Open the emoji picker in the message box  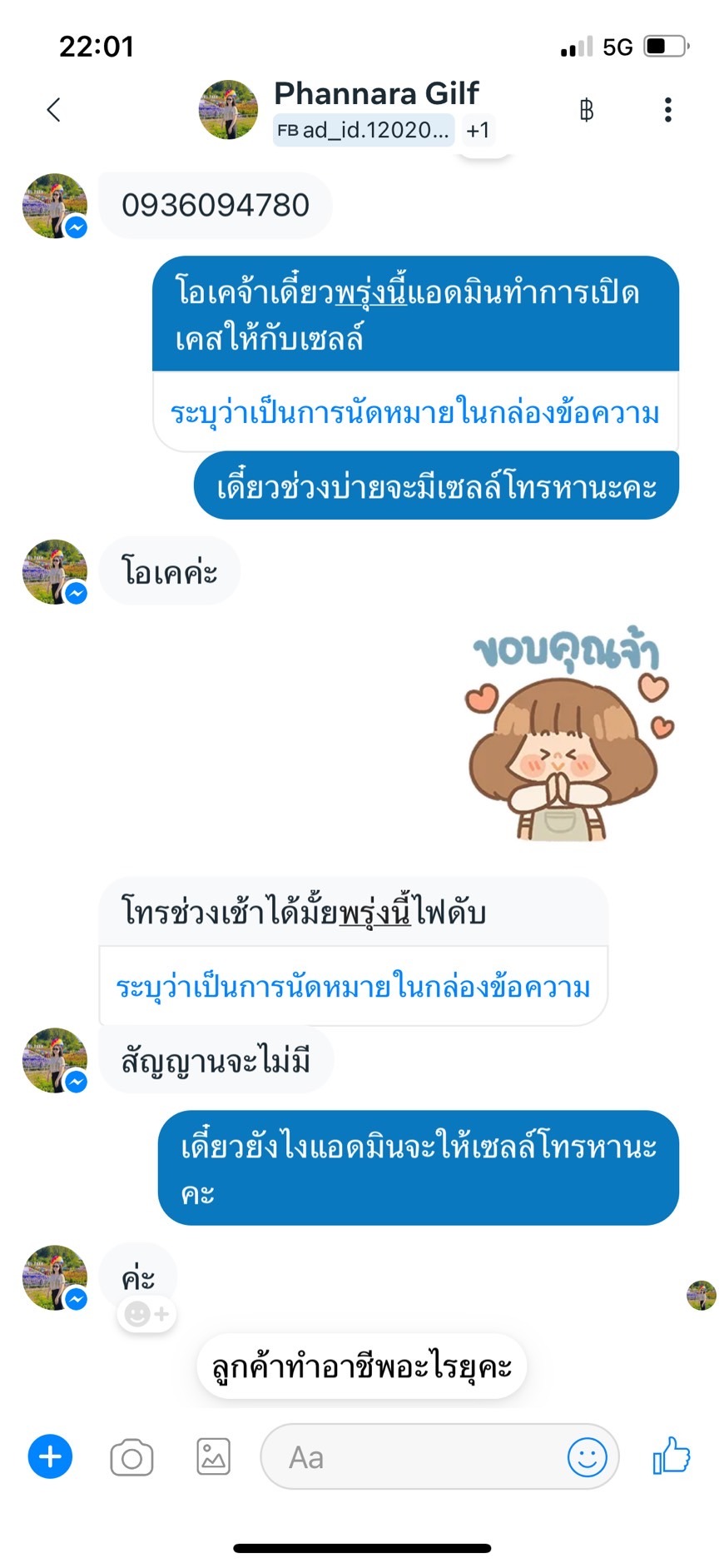click(587, 1457)
